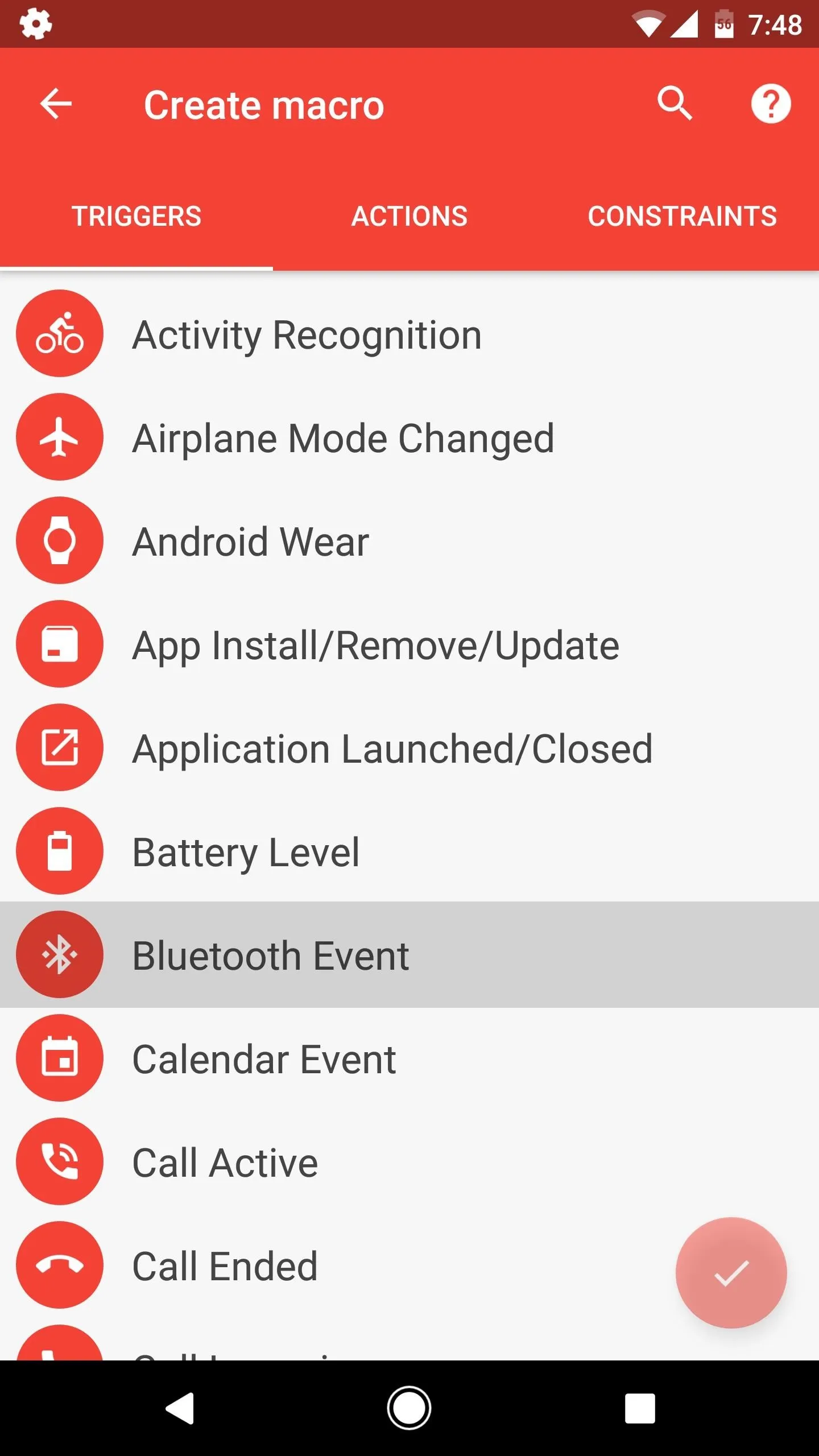Pick the Android Wear trigger

[x=409, y=541]
